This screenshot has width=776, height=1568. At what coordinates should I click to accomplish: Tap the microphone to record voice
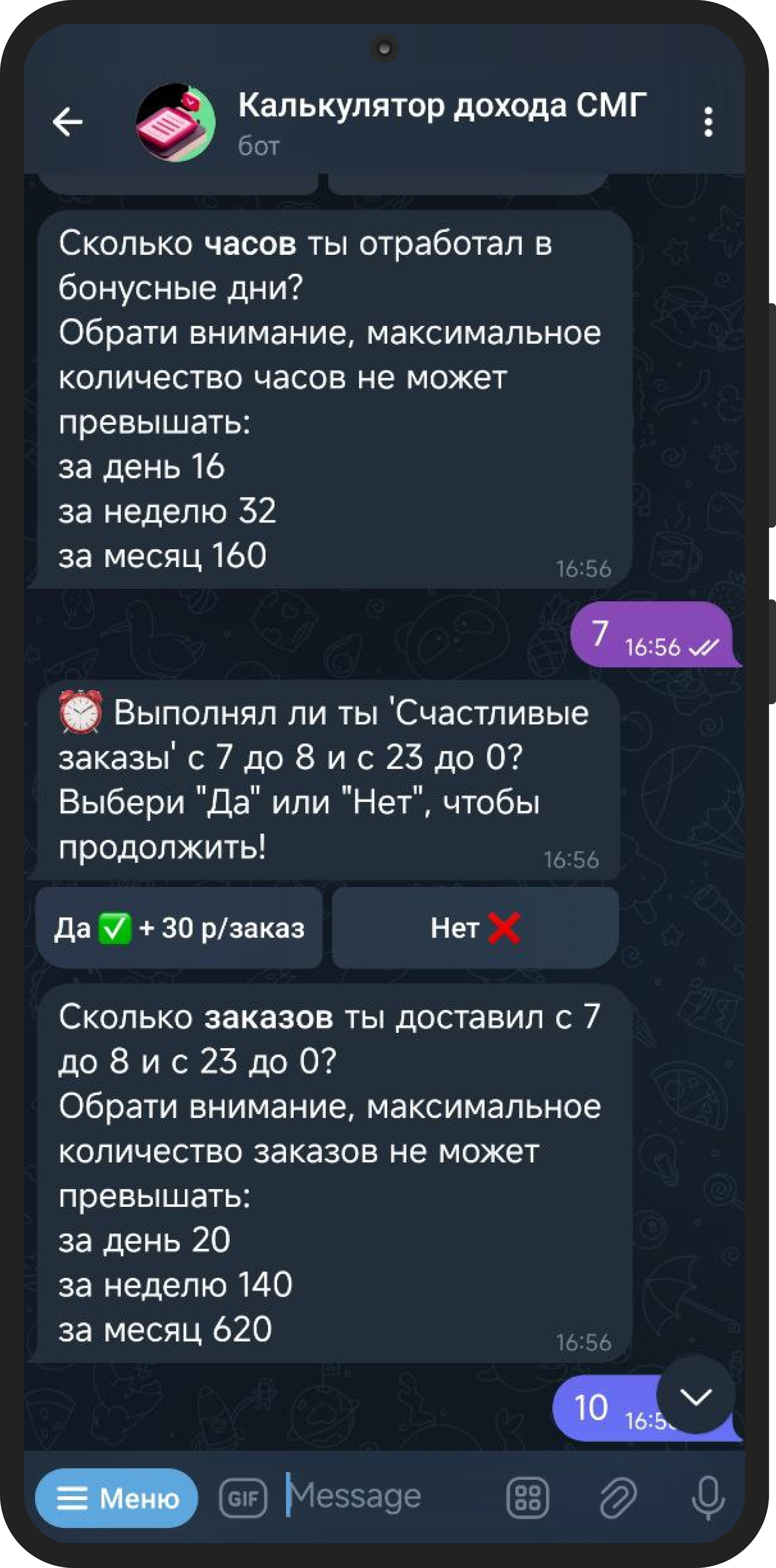coord(708,1498)
